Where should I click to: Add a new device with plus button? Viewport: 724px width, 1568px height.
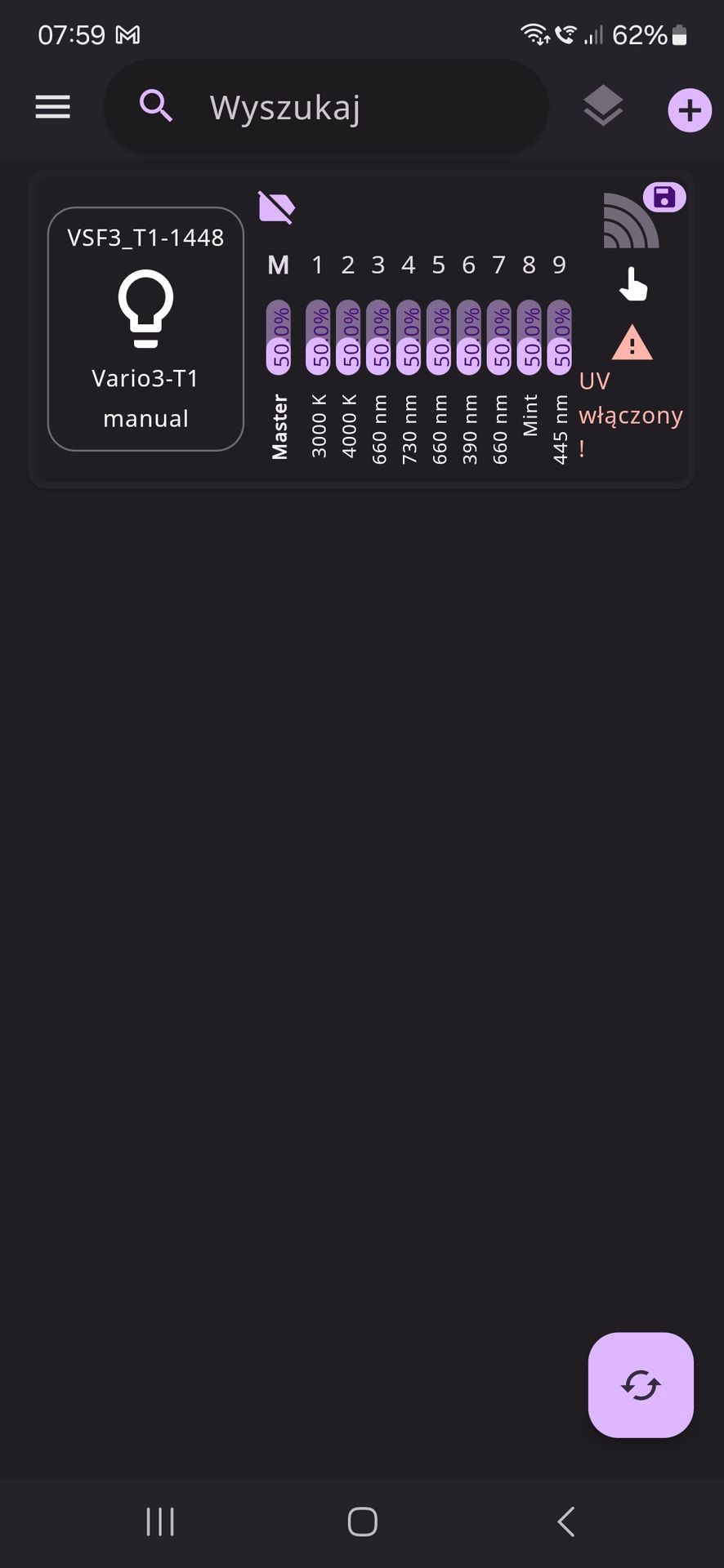point(689,109)
